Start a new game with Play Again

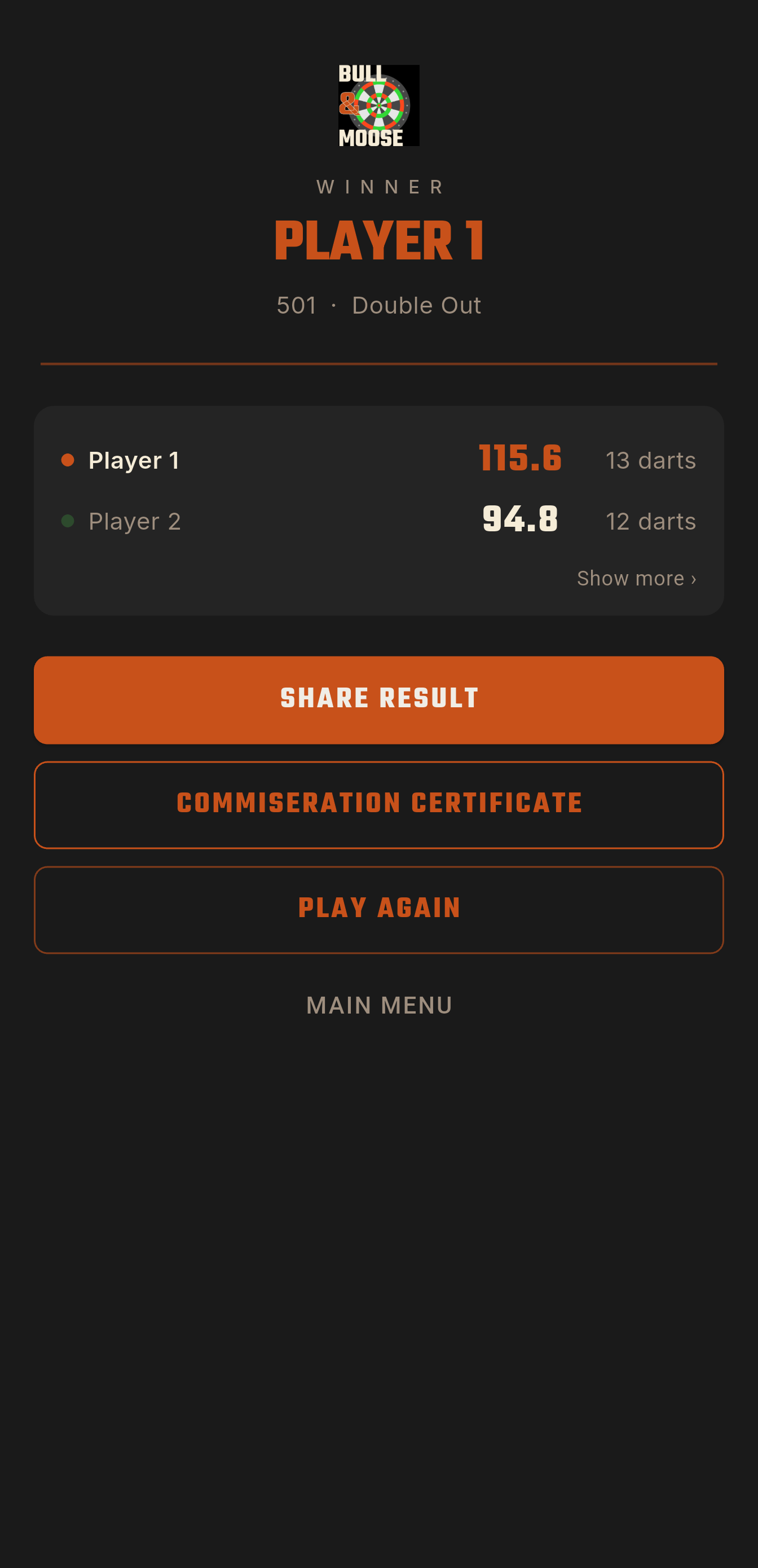378,908
